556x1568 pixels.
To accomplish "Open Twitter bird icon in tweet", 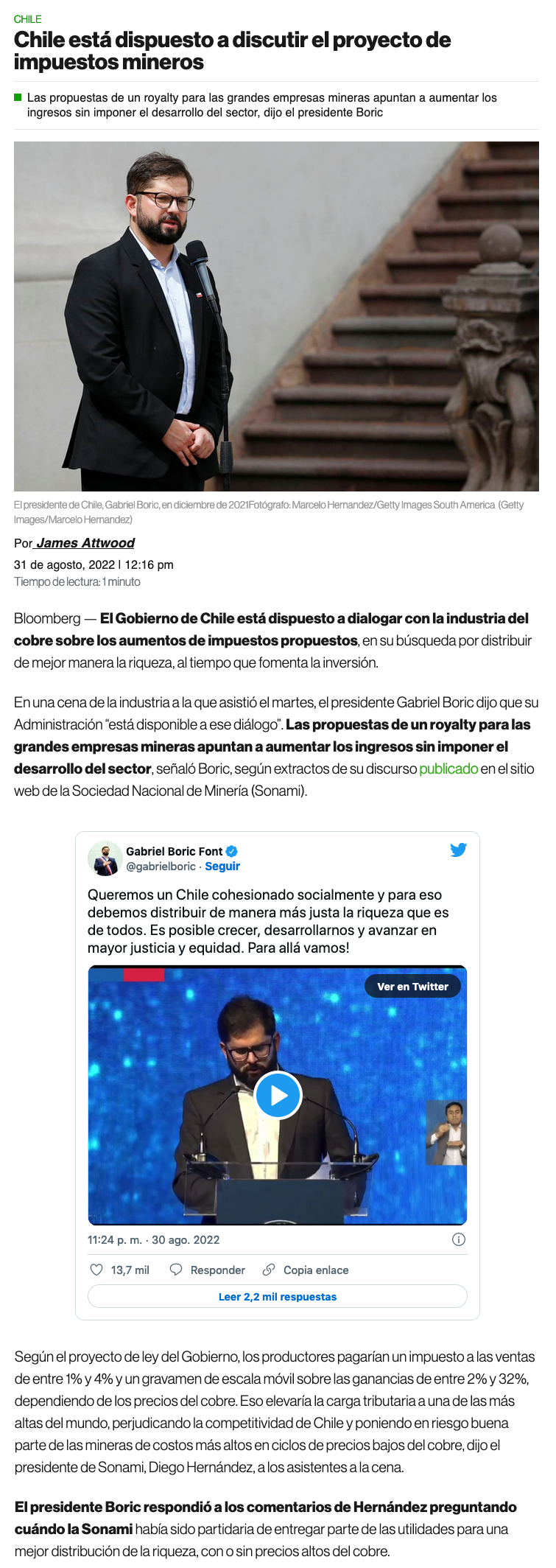I will point(458,850).
